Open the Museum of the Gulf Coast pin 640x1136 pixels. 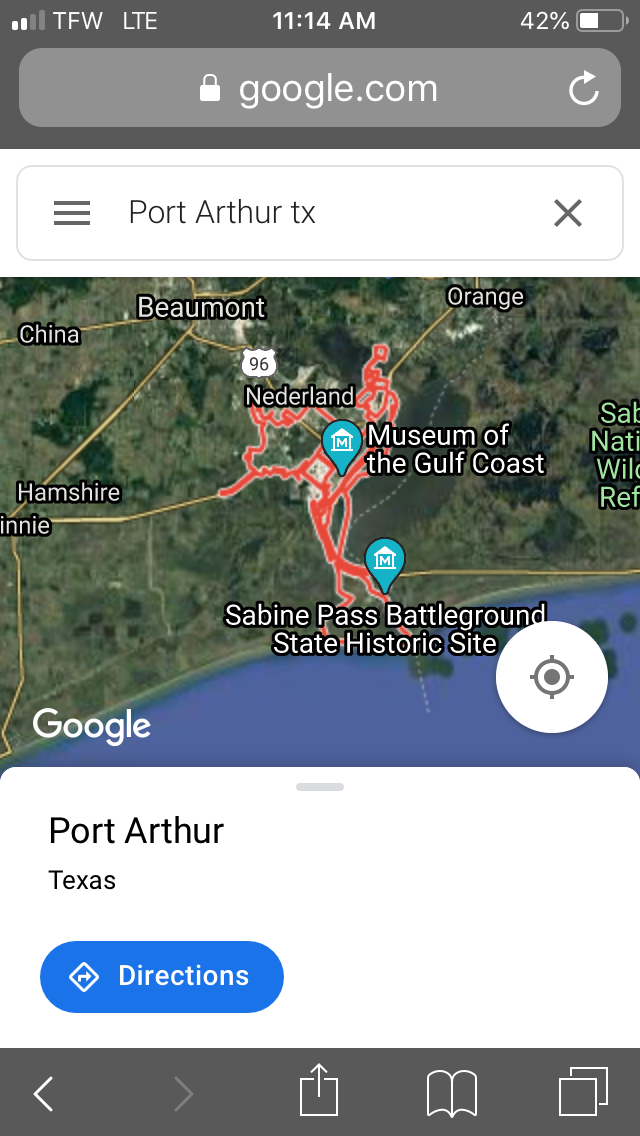point(342,444)
